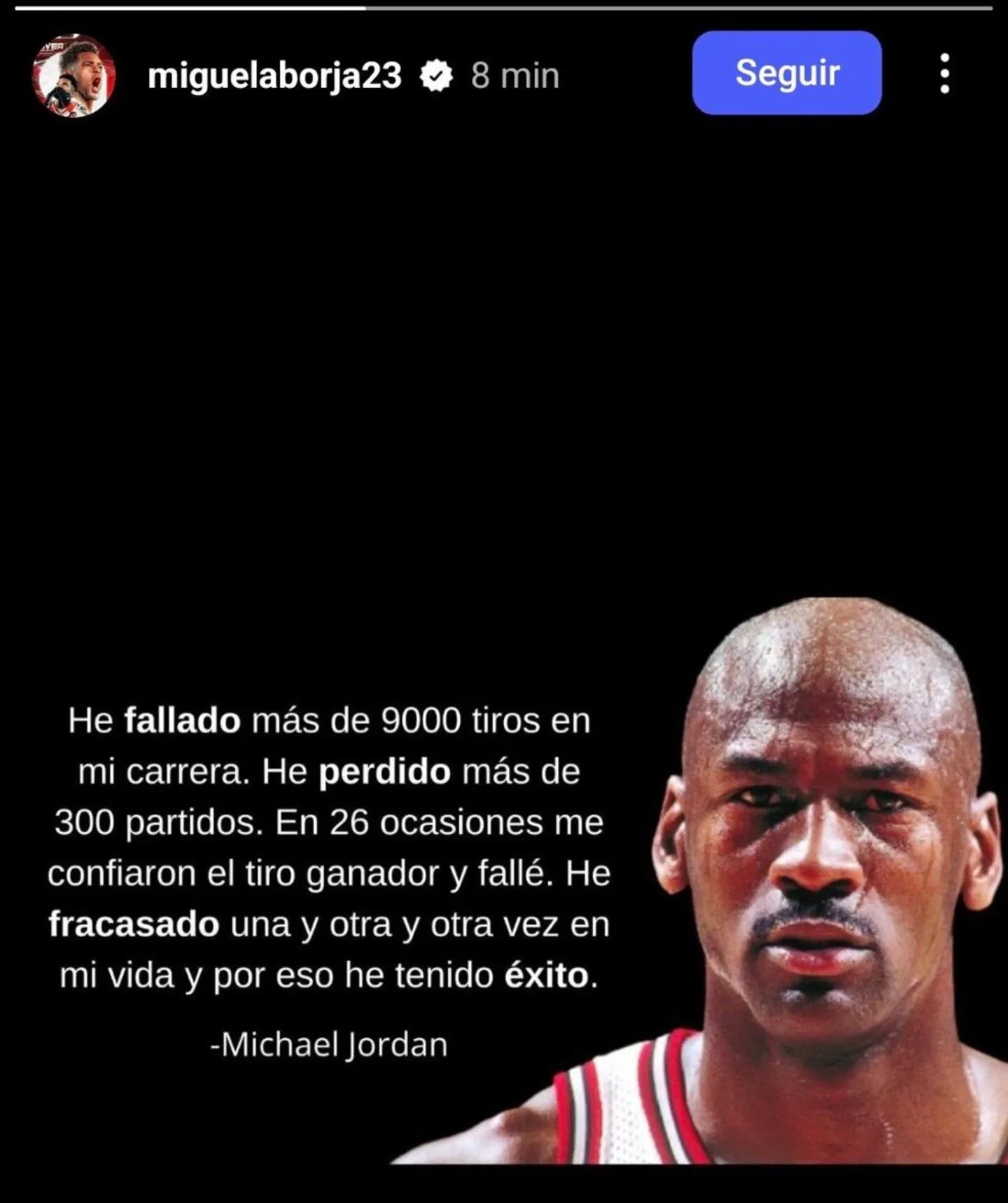
Task: Open miguelaborja23's profile picture
Action: point(73,76)
